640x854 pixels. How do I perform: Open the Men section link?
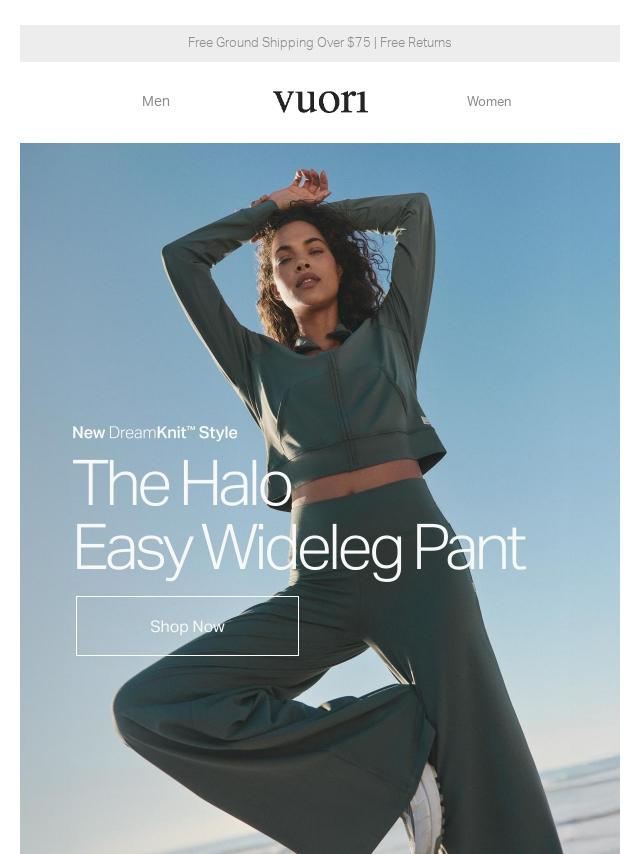[x=156, y=101]
